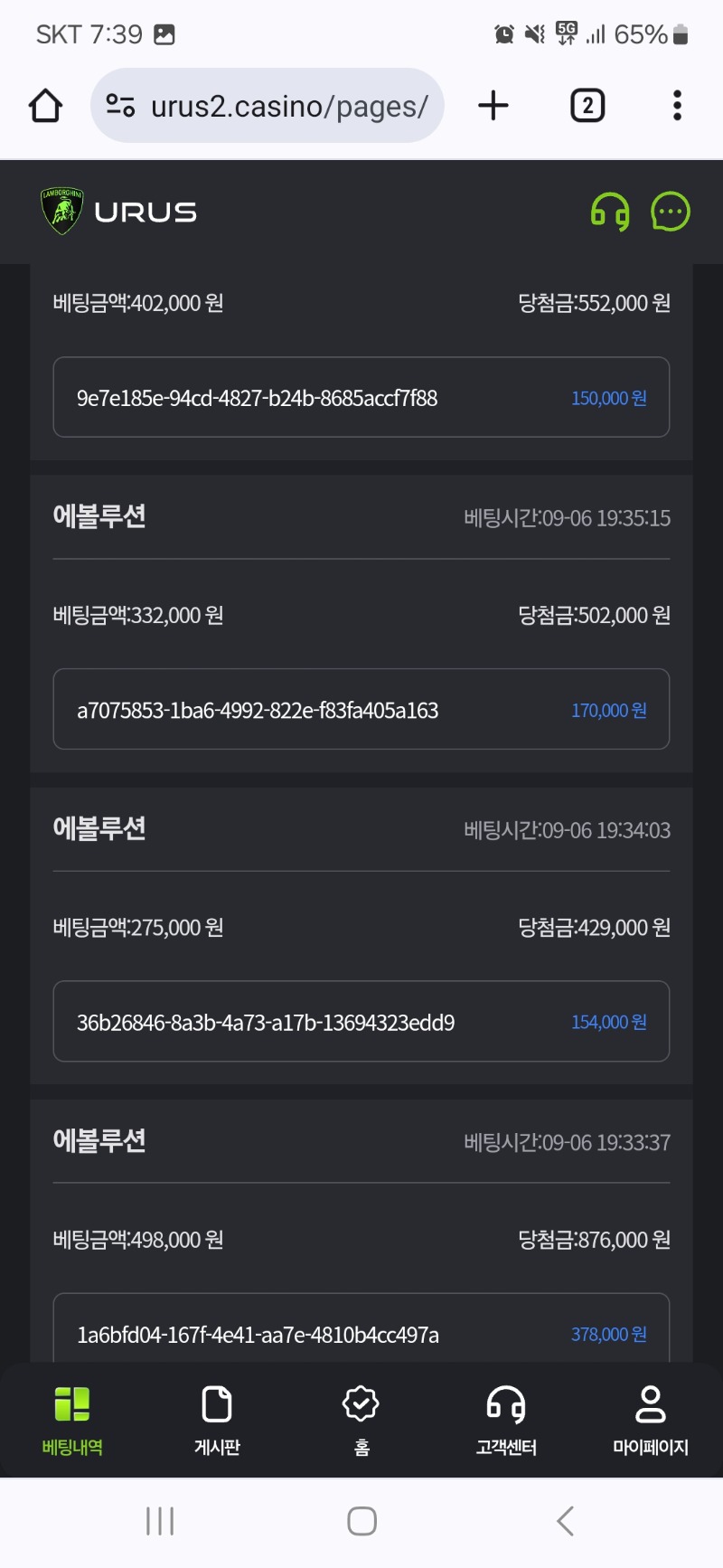Switch to the 베팅내역 tab
The height and width of the screenshot is (1568, 723).
click(x=72, y=1421)
